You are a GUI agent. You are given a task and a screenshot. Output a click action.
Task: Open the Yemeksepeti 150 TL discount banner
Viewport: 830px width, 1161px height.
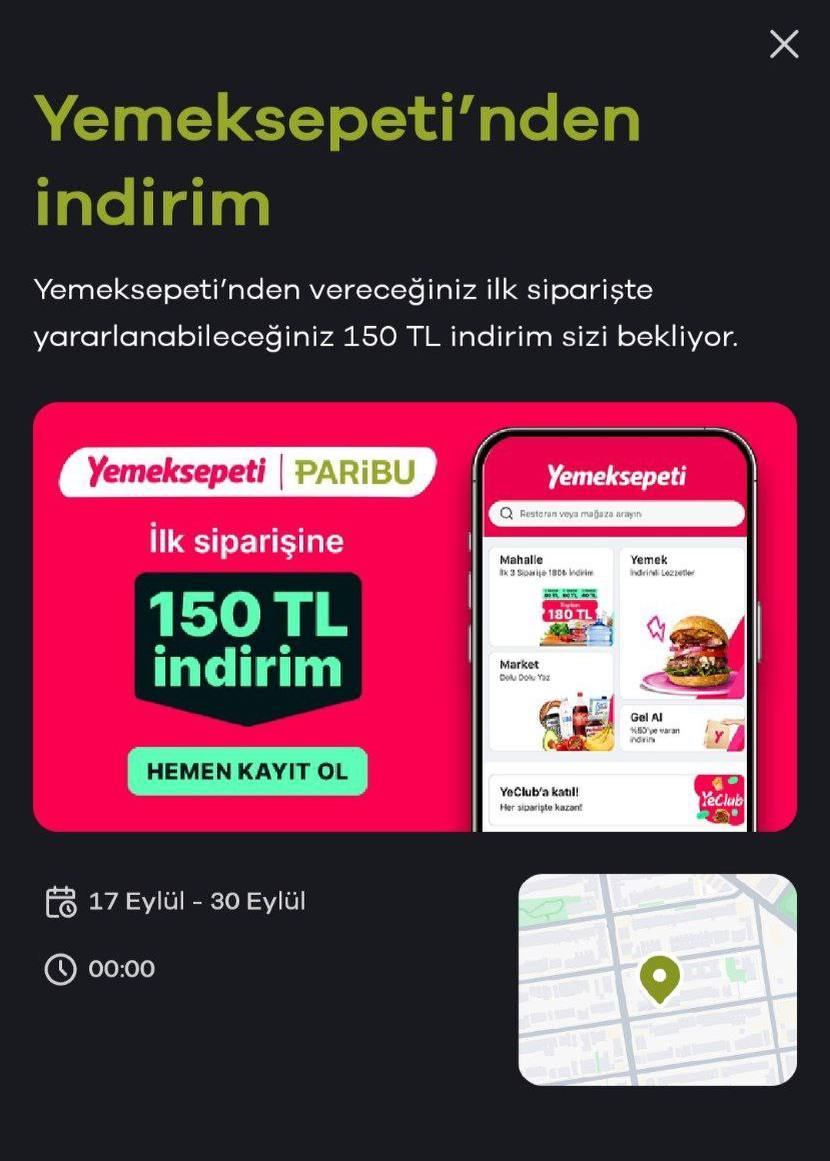coord(414,616)
